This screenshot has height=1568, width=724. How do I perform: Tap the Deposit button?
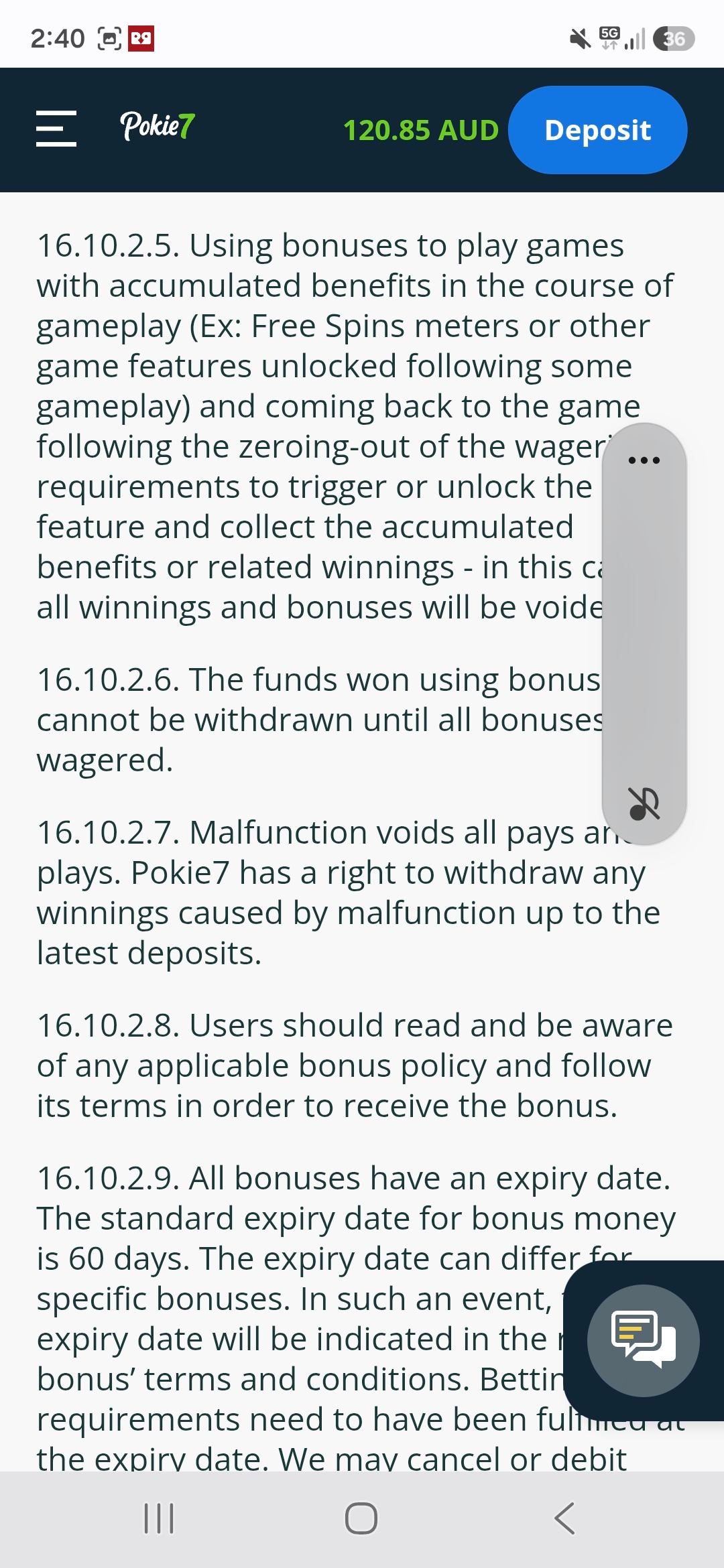click(597, 130)
